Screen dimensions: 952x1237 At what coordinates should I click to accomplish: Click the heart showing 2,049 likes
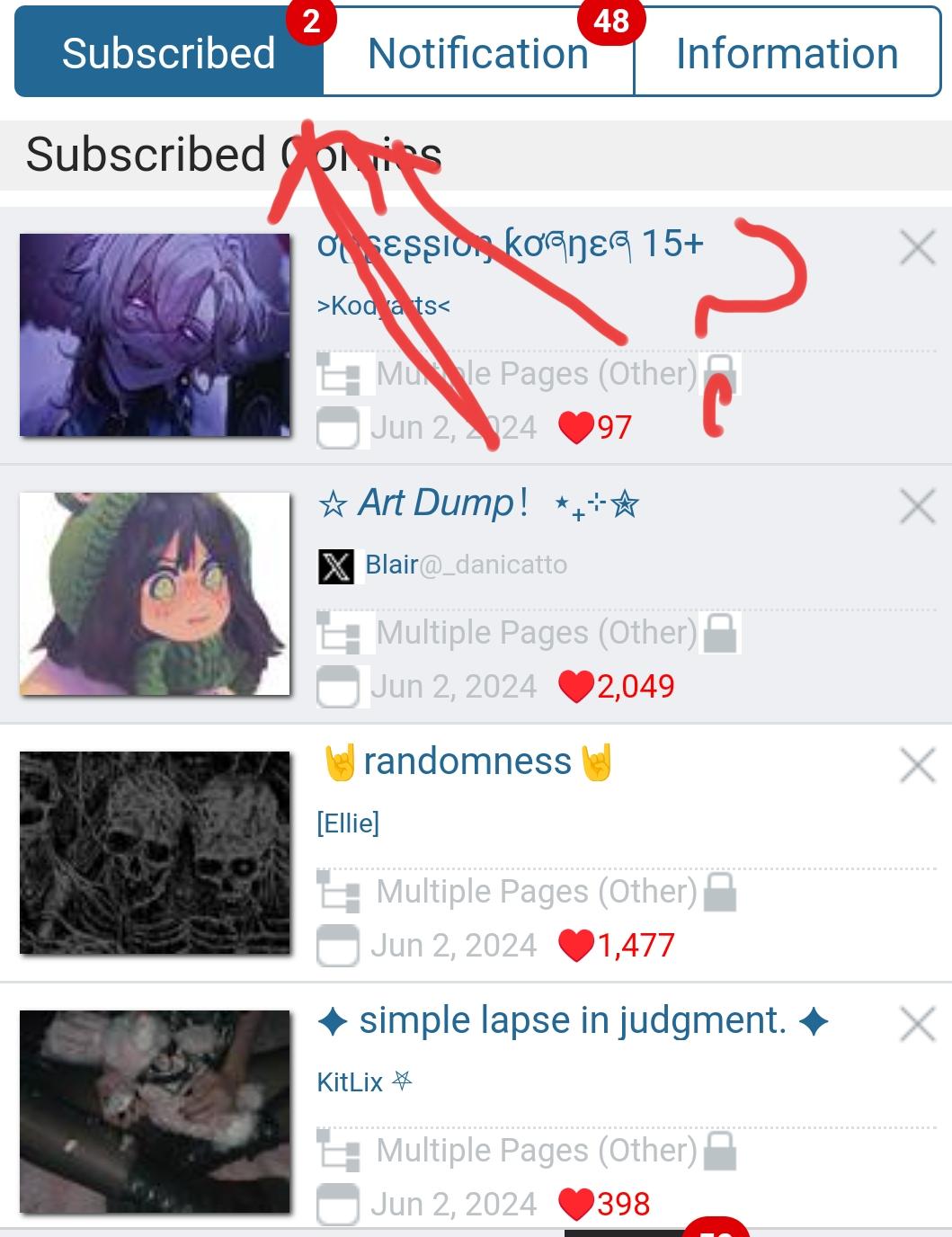[576, 686]
